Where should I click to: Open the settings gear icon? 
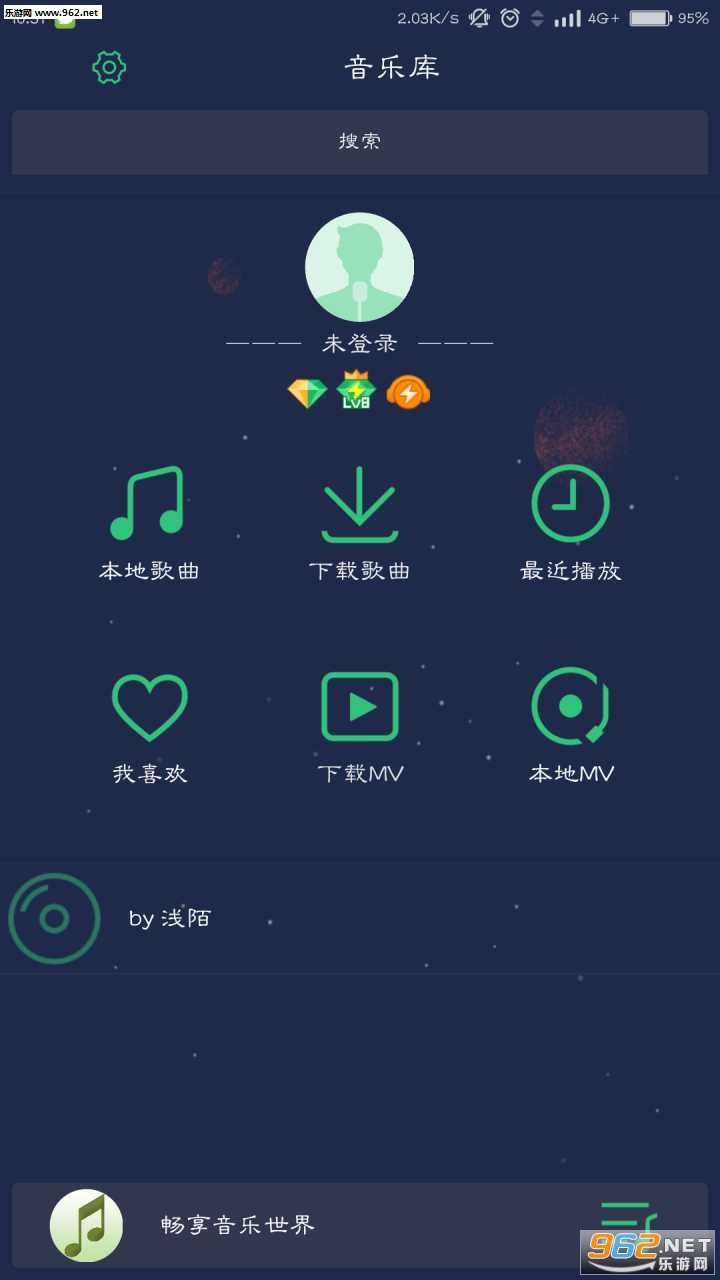[x=109, y=67]
